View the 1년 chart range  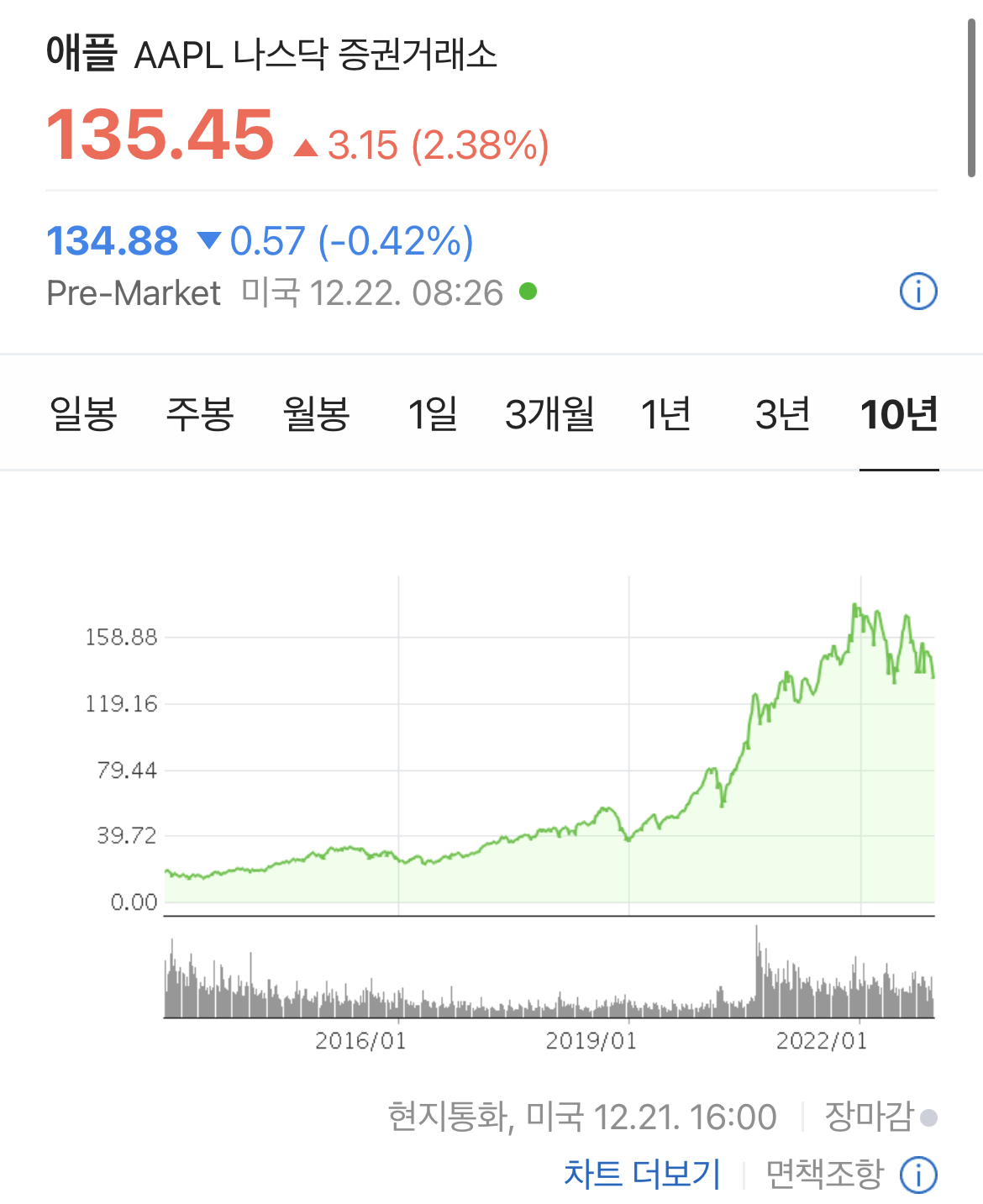666,413
